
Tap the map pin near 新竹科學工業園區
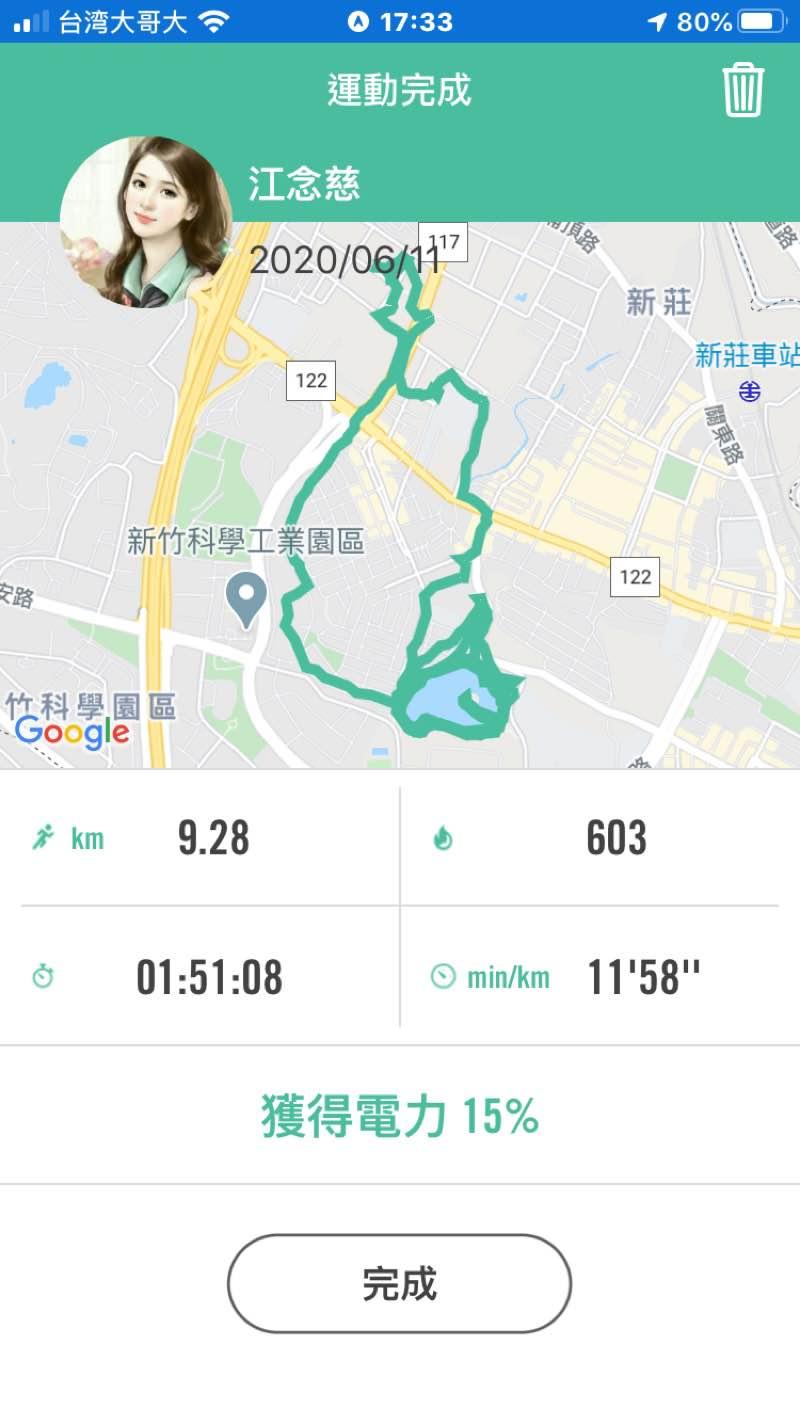[x=246, y=599]
